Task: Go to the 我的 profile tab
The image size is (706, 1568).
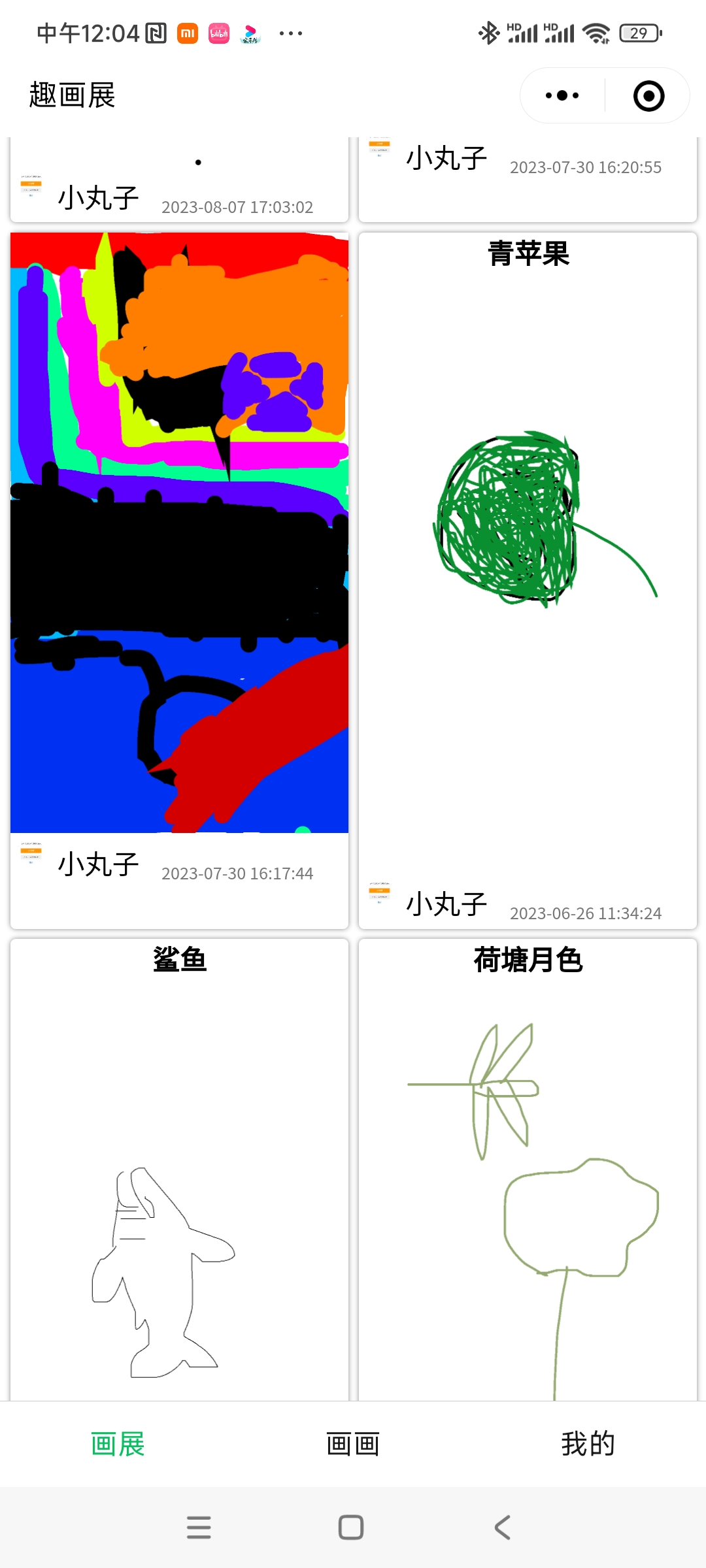Action: coord(588,1444)
